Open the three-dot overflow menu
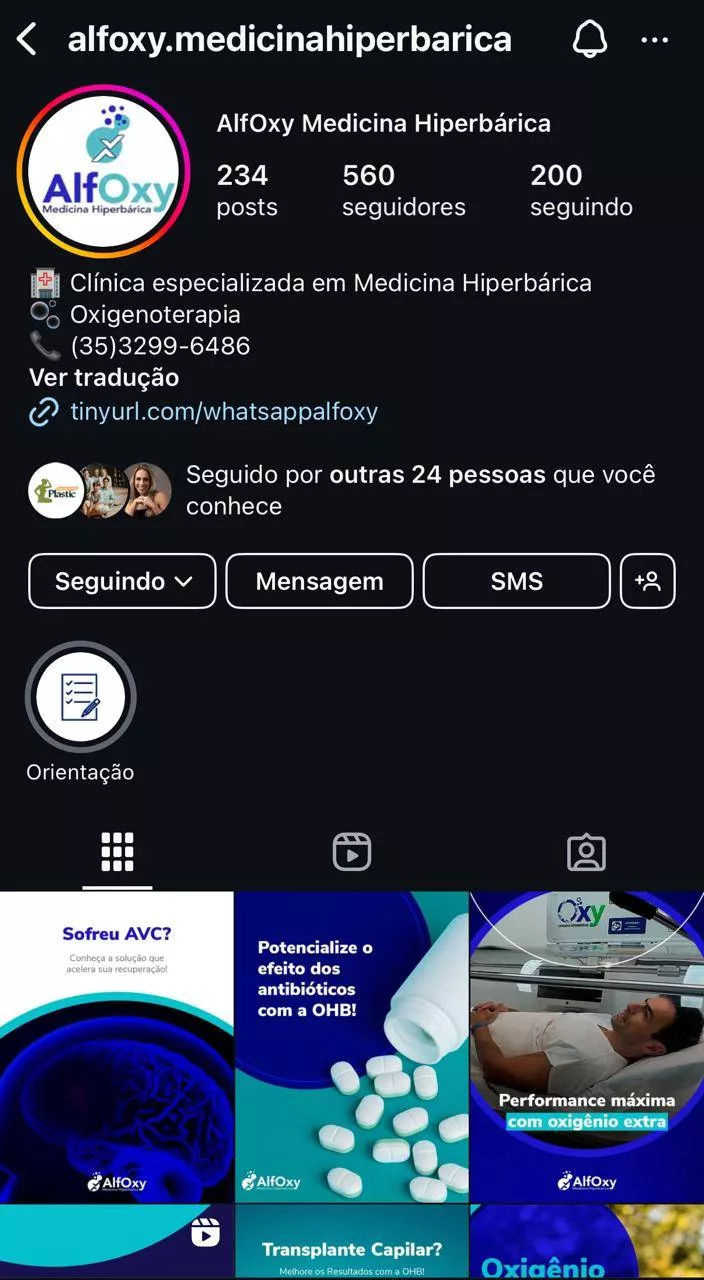This screenshot has height=1280, width=704. pyautogui.click(x=654, y=40)
